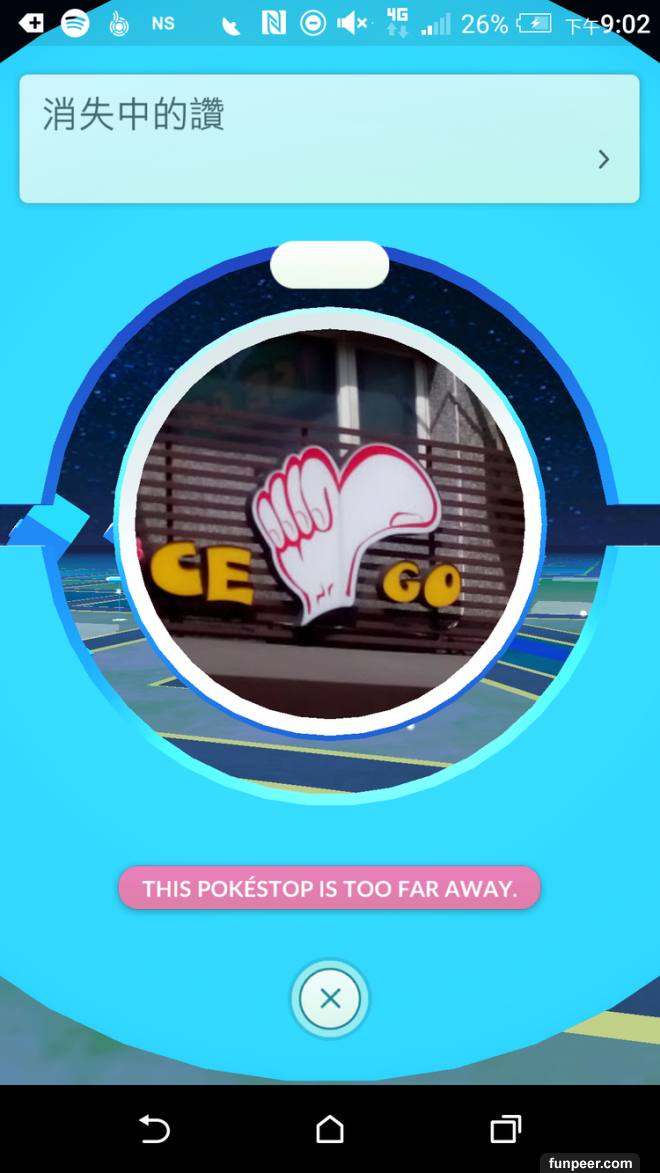660x1173 pixels.
Task: Tap the PokéStop photo disc
Action: coord(330,523)
